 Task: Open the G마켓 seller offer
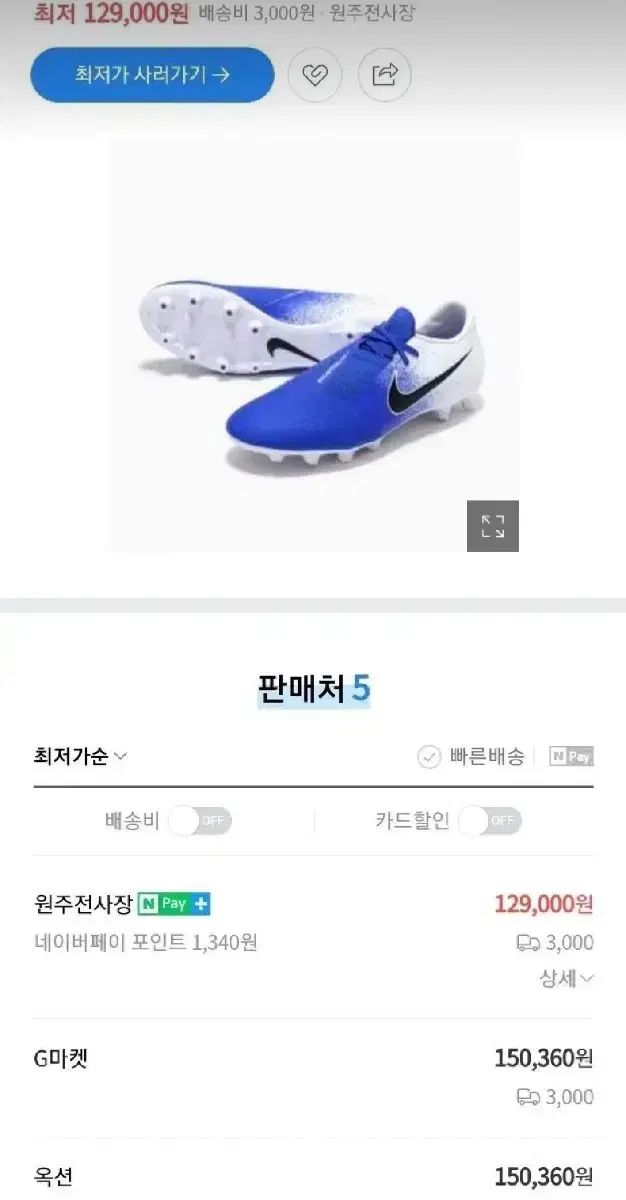point(61,1059)
